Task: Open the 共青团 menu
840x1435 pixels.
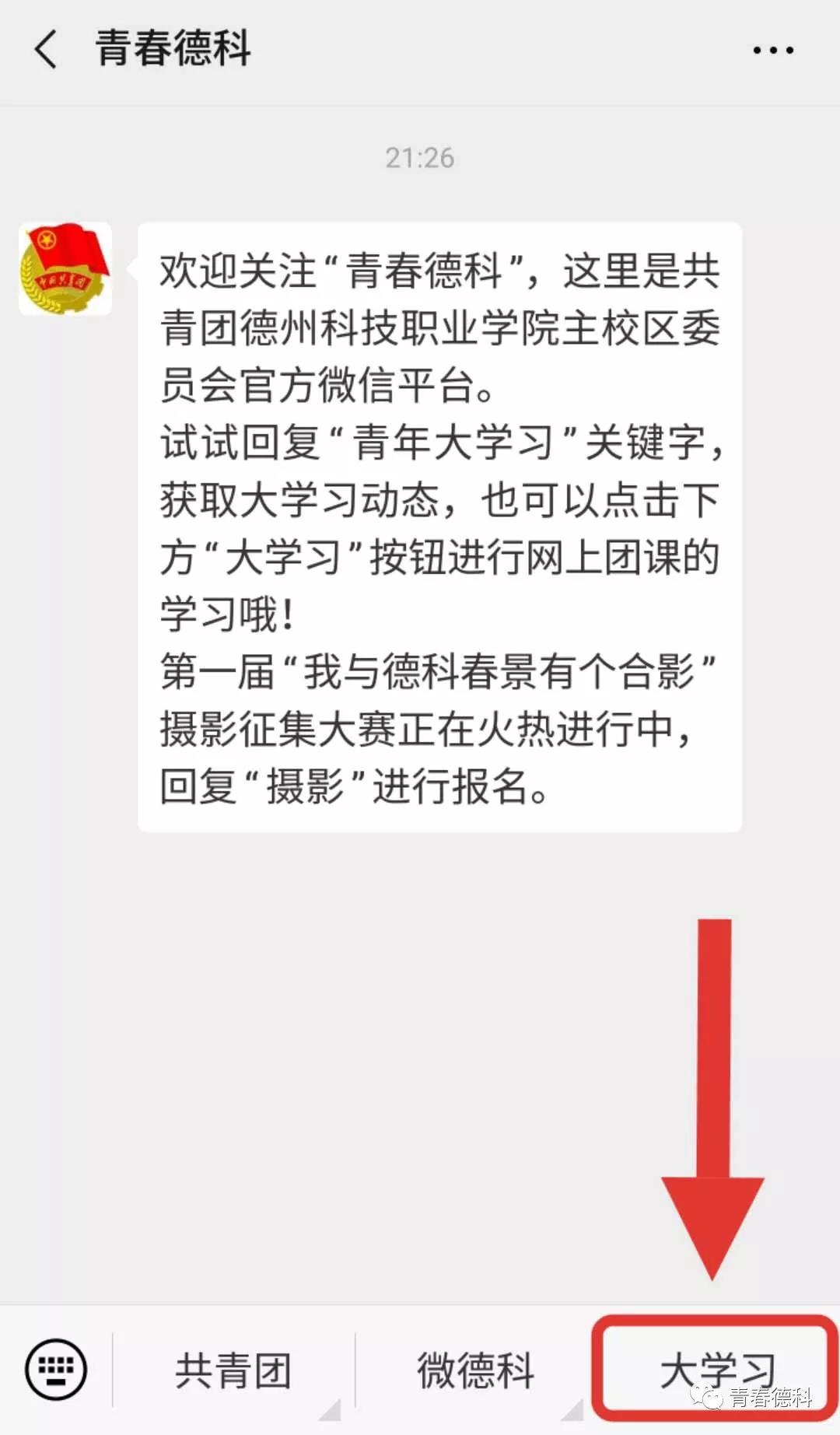Action: 233,1370
